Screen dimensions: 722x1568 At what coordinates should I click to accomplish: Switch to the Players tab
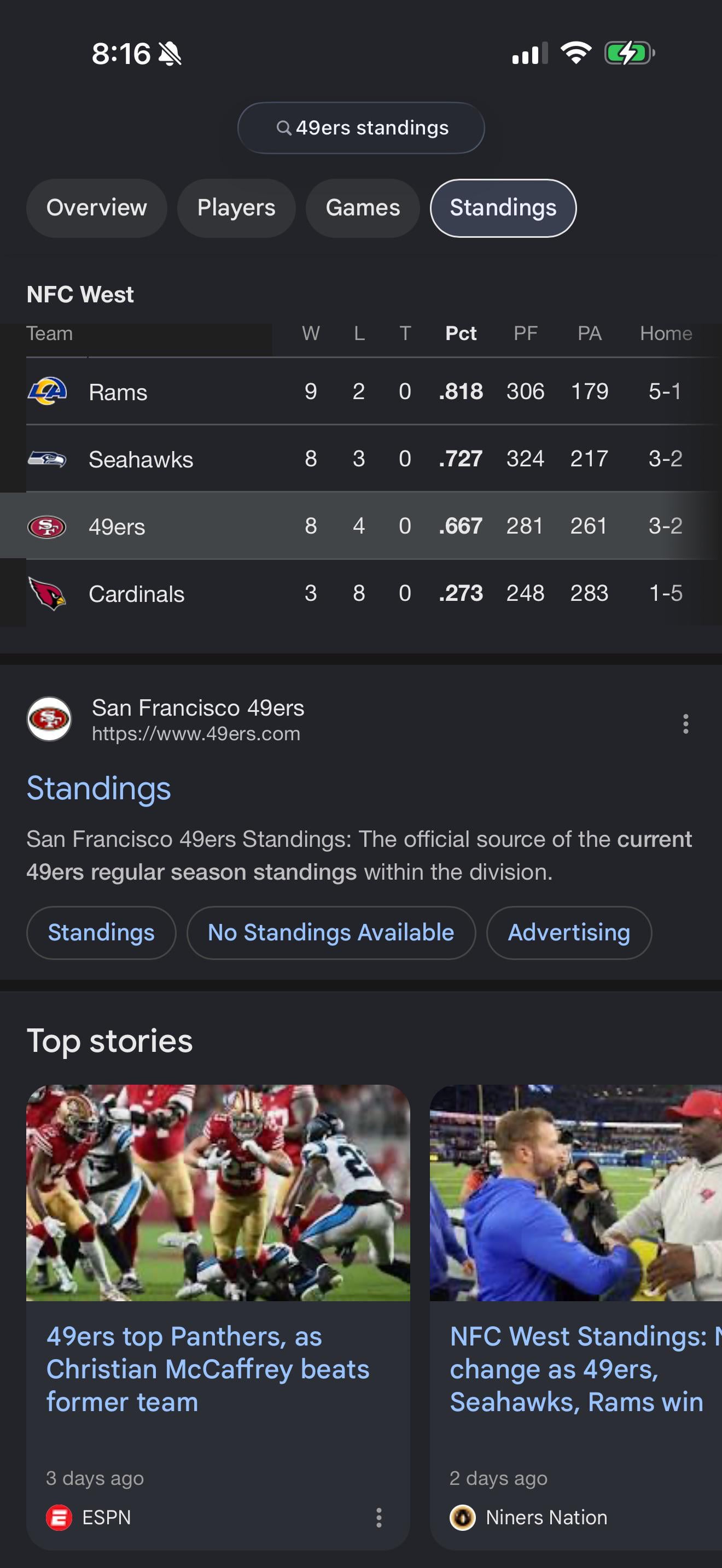(x=236, y=208)
